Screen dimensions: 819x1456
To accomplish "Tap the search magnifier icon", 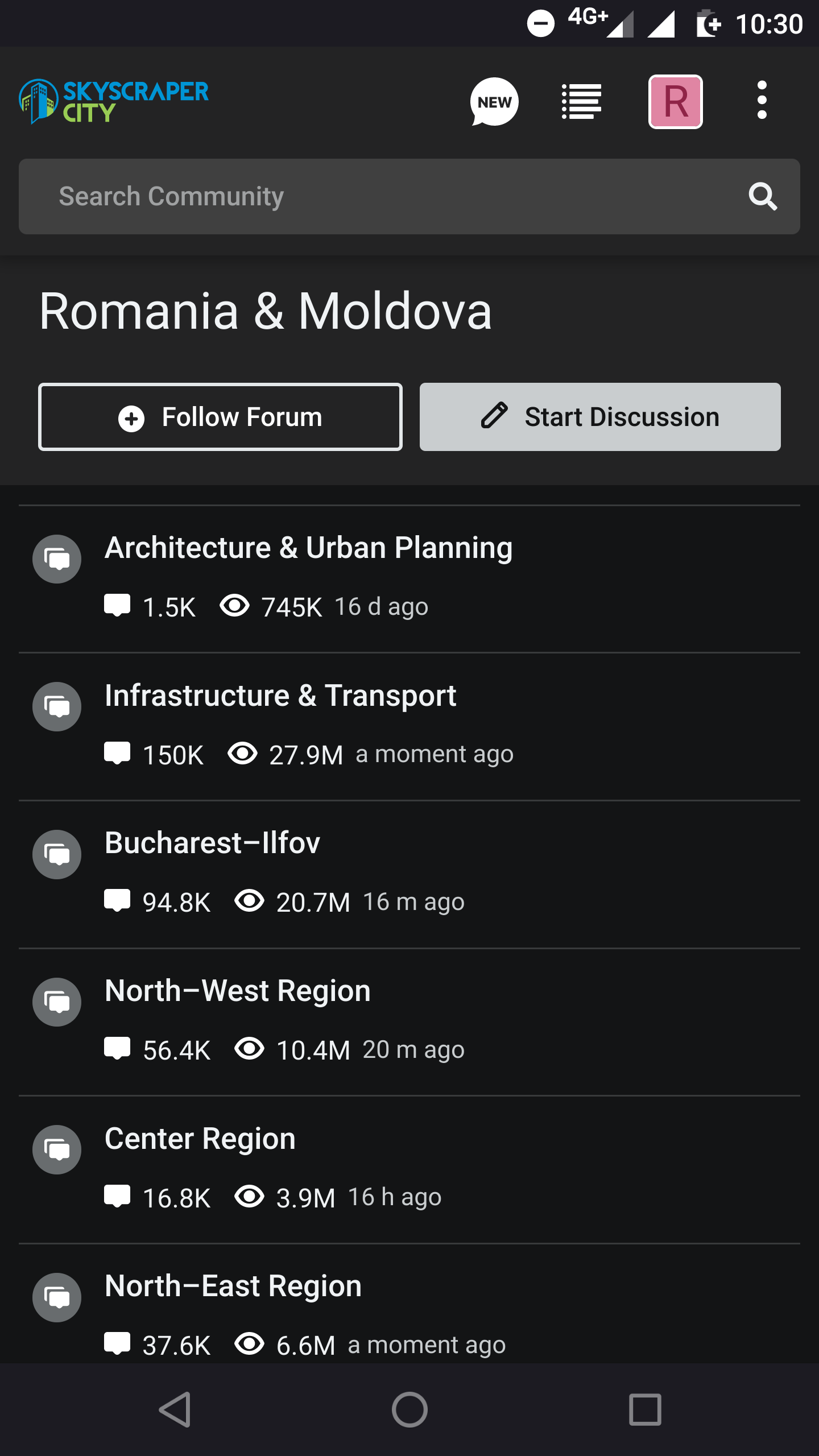I will pyautogui.click(x=763, y=196).
